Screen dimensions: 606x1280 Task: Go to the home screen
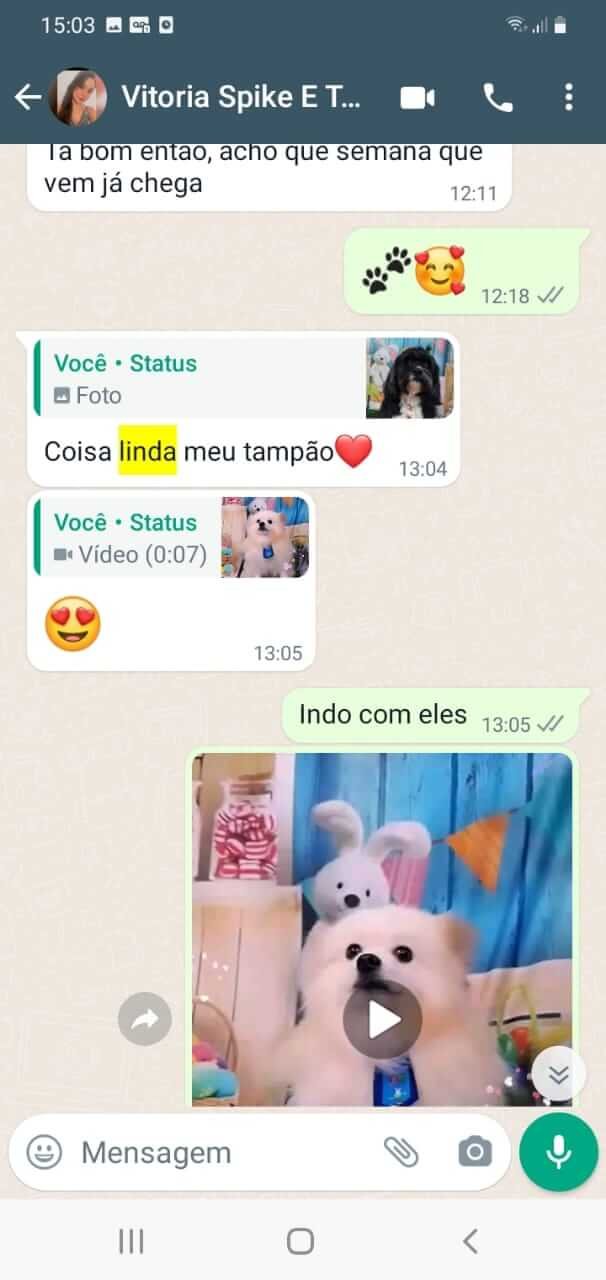(300, 1241)
